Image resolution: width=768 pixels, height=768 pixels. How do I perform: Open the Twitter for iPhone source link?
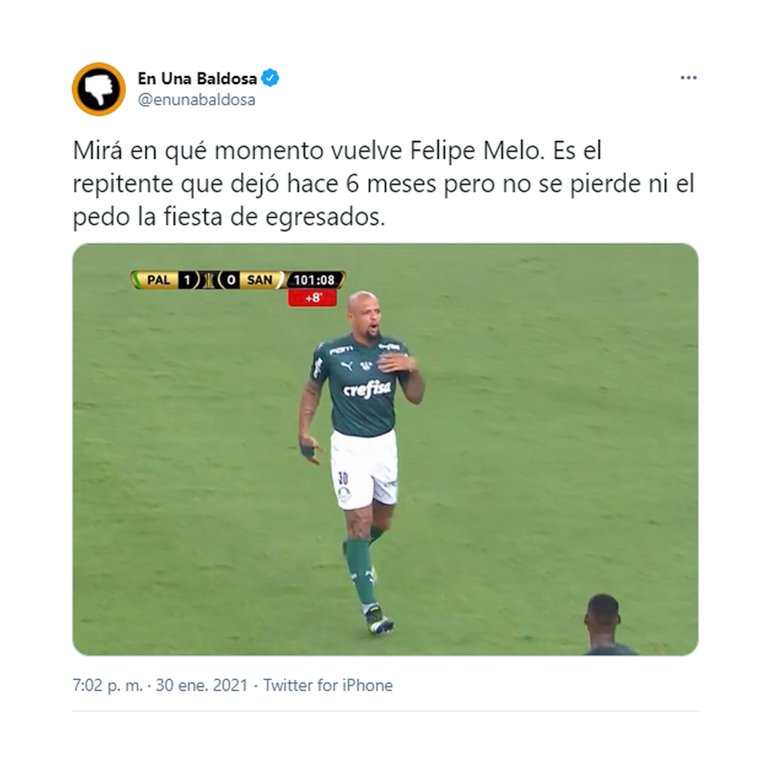tap(328, 685)
